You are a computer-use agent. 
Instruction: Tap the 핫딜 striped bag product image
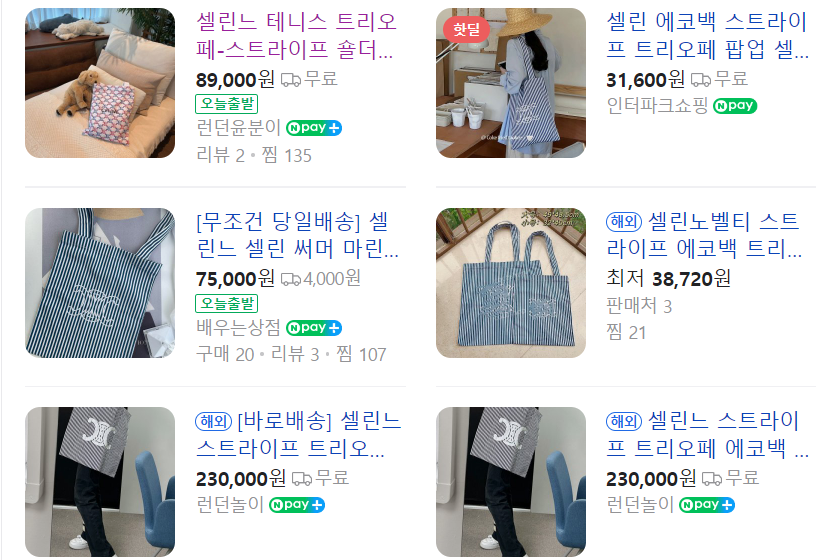[511, 83]
